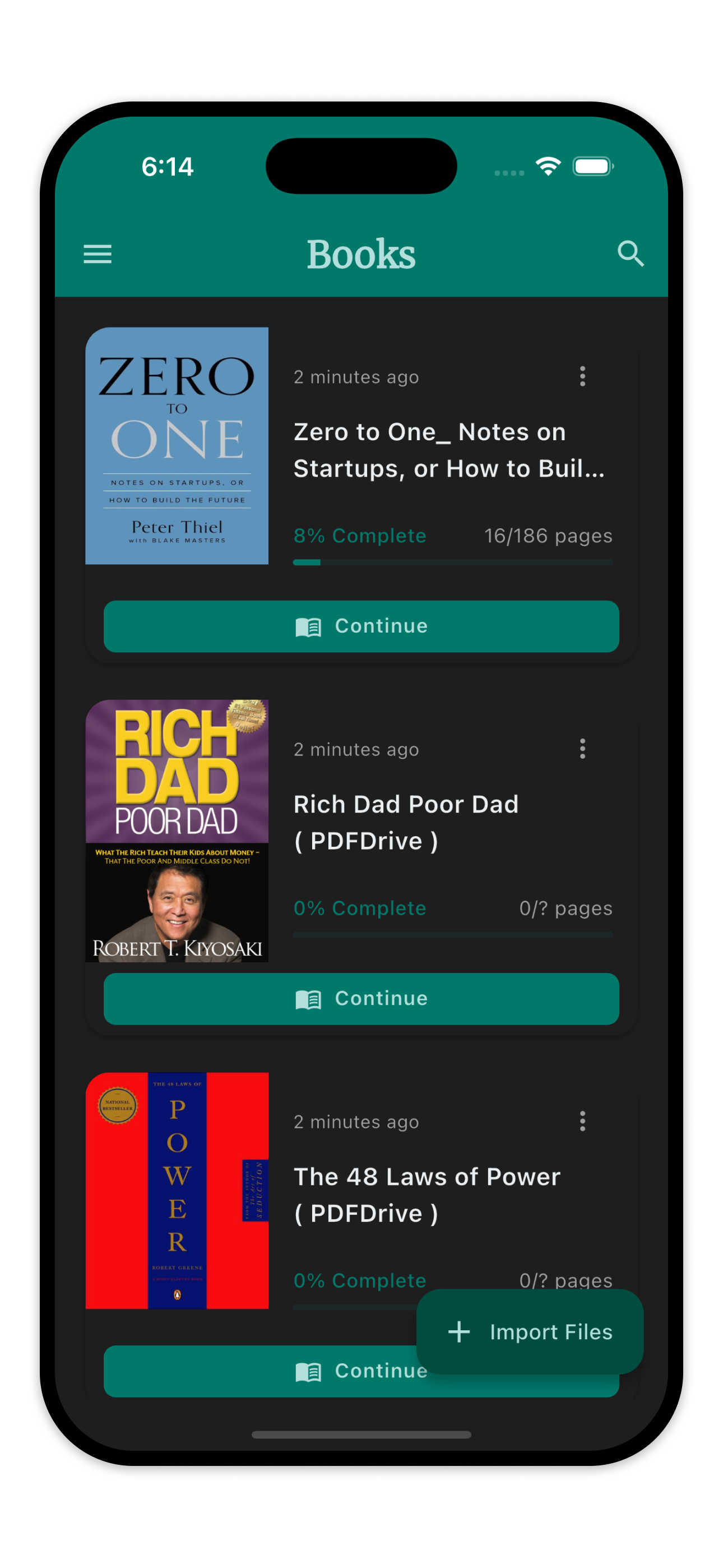Open overflow menu for Zero to One
This screenshot has width=723, height=1568.
click(582, 376)
